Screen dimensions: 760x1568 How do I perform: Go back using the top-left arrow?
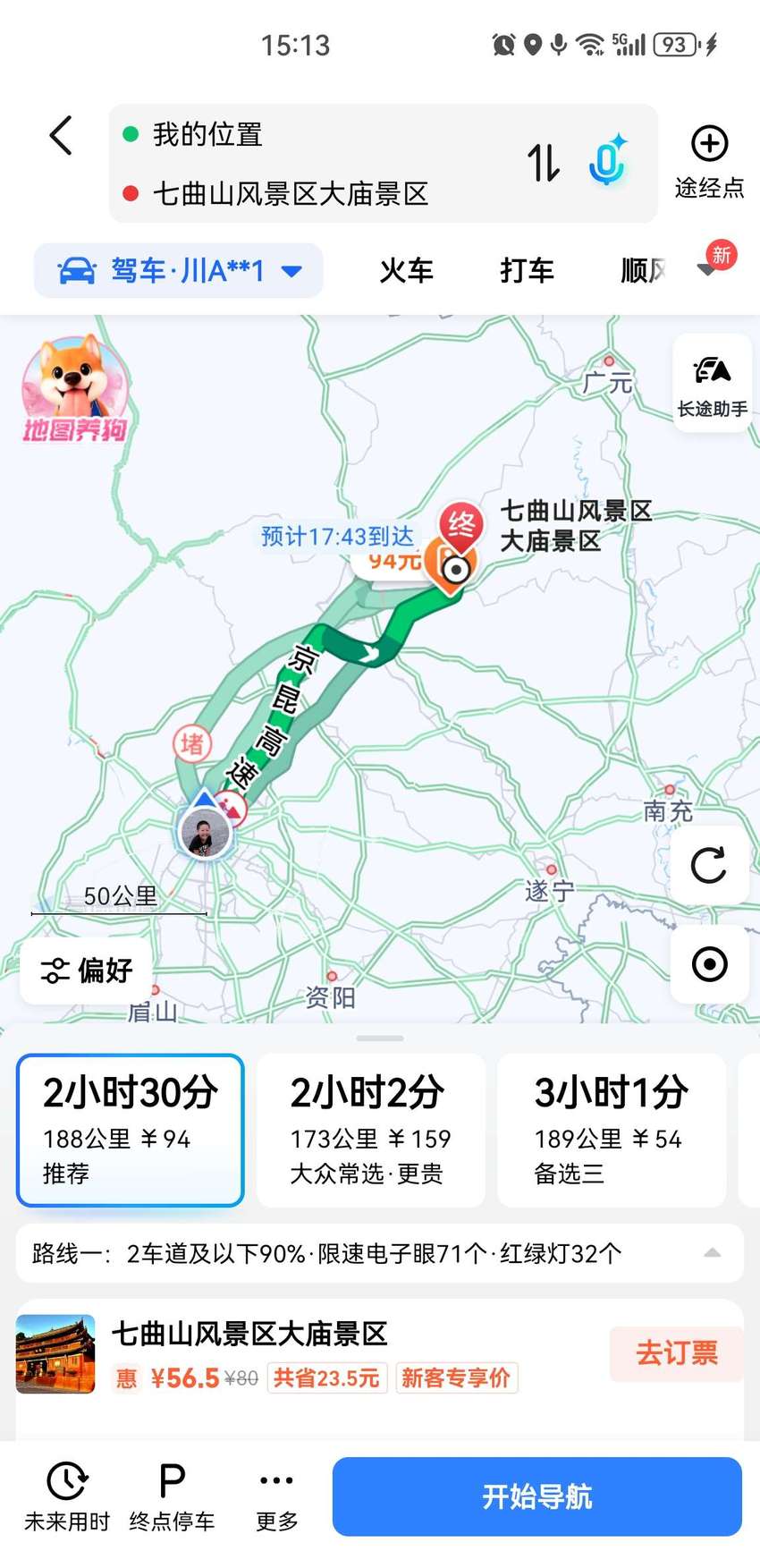[61, 136]
